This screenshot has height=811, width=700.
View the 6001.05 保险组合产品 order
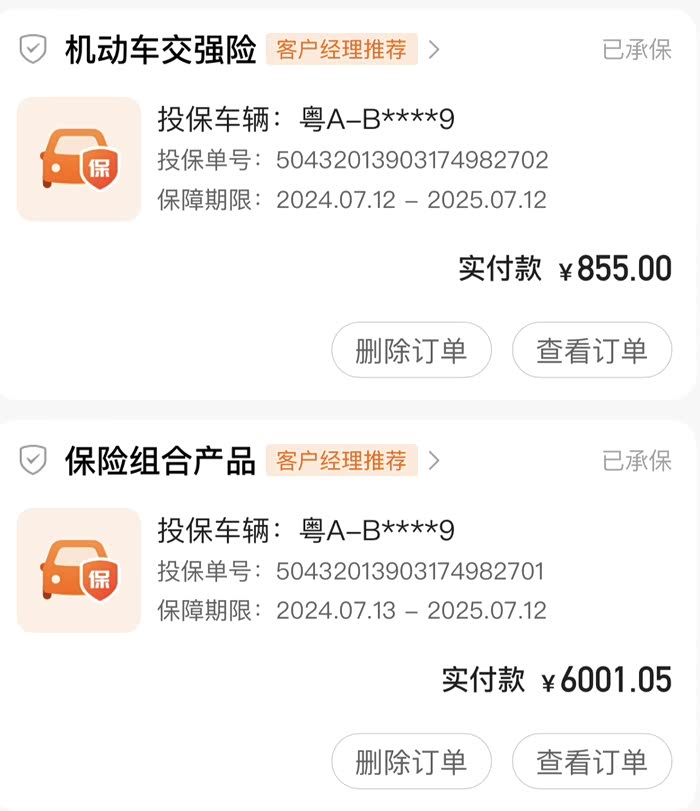point(592,762)
